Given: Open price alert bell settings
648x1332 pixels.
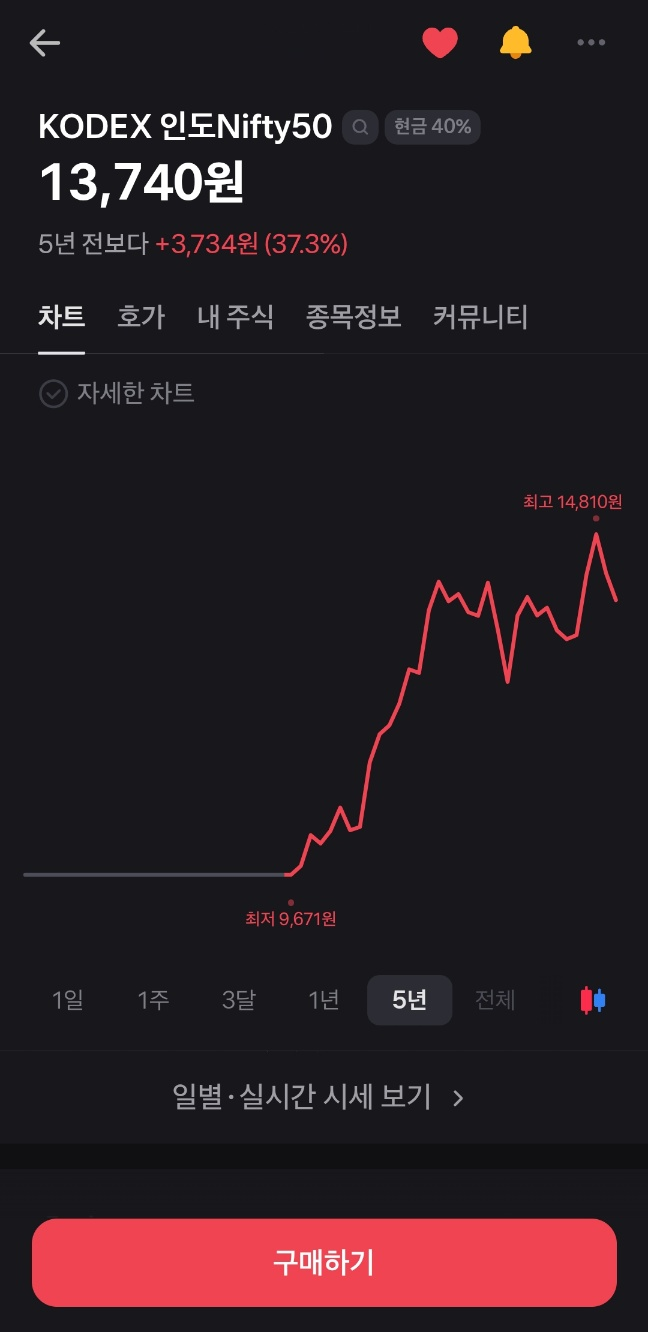Looking at the screenshot, I should pyautogui.click(x=516, y=42).
